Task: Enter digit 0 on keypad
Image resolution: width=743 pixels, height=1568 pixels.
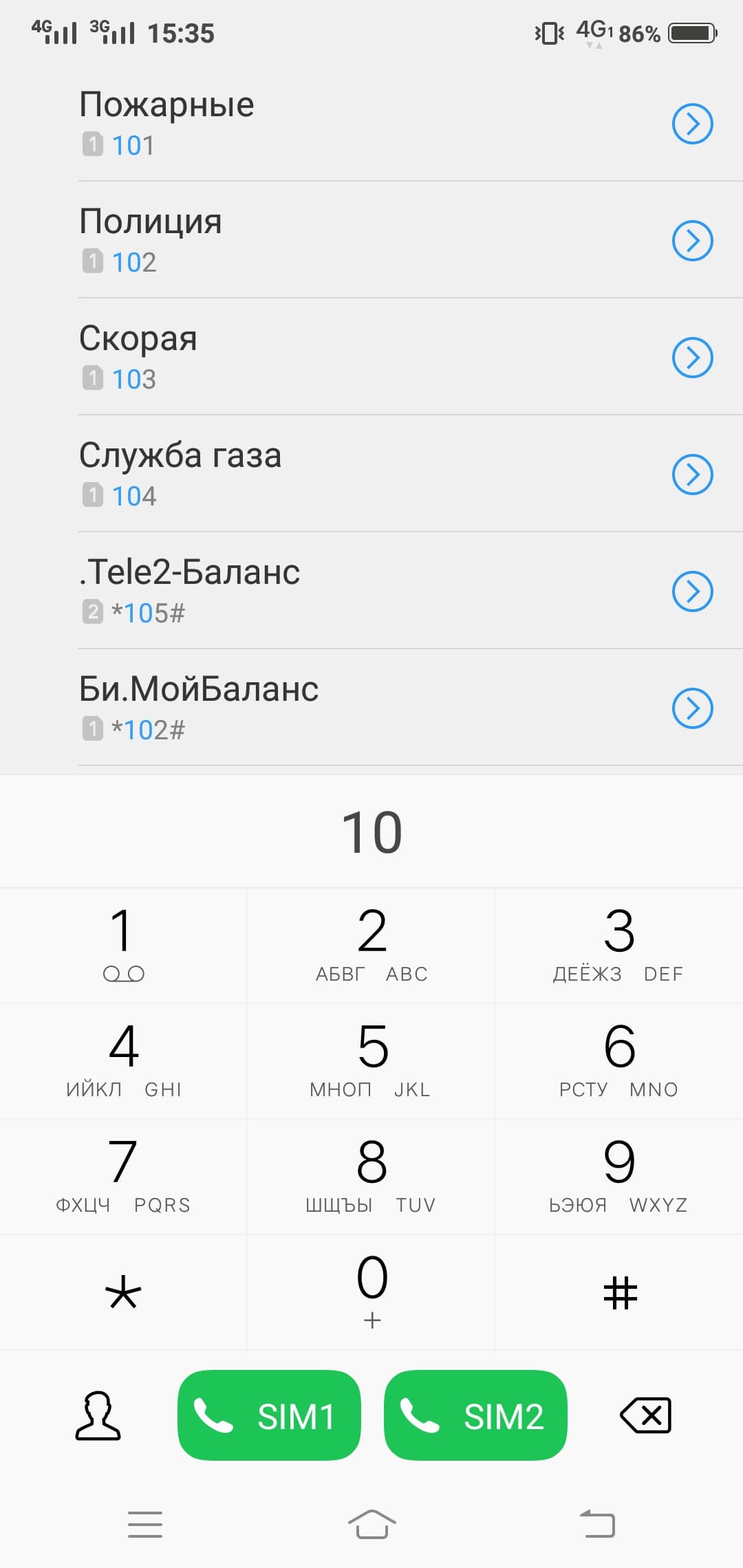Action: (371, 1291)
